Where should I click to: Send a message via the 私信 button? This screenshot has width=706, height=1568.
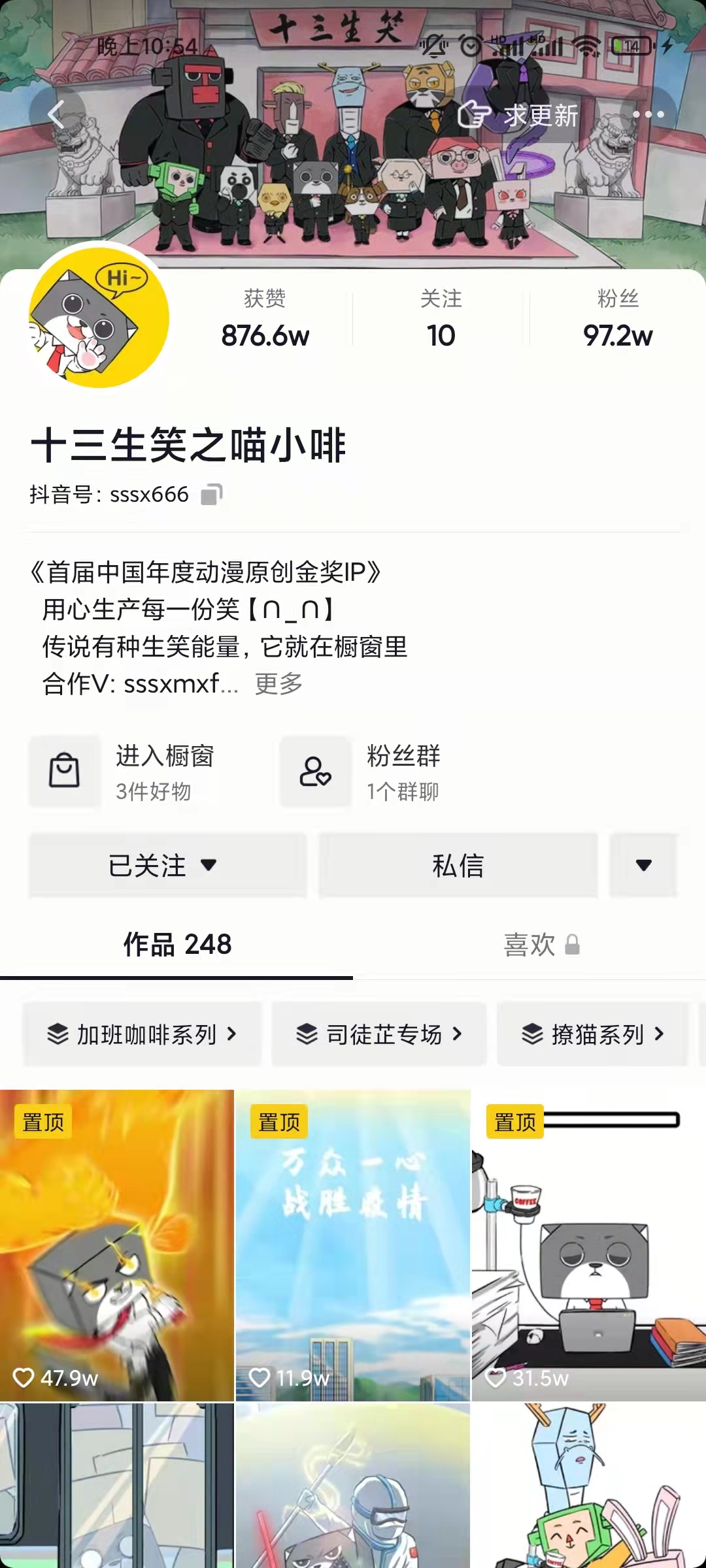click(x=459, y=865)
